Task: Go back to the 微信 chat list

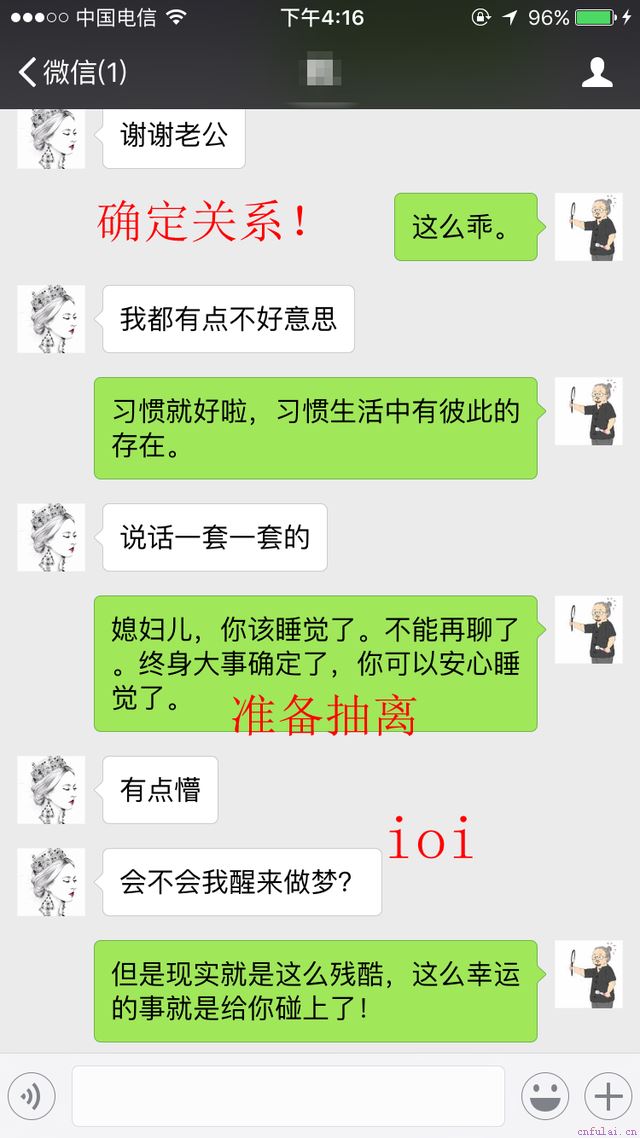Action: 70,72
